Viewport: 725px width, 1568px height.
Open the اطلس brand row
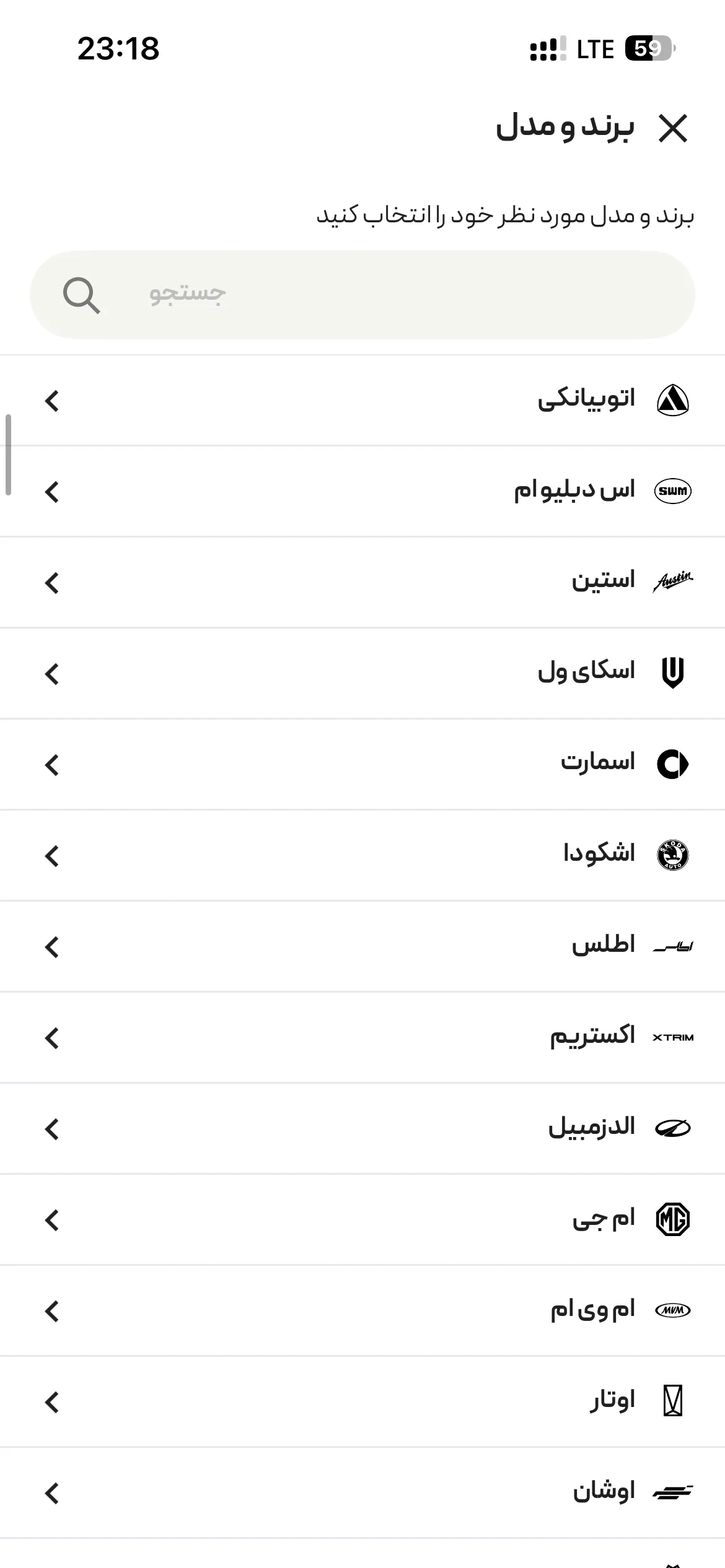click(362, 946)
